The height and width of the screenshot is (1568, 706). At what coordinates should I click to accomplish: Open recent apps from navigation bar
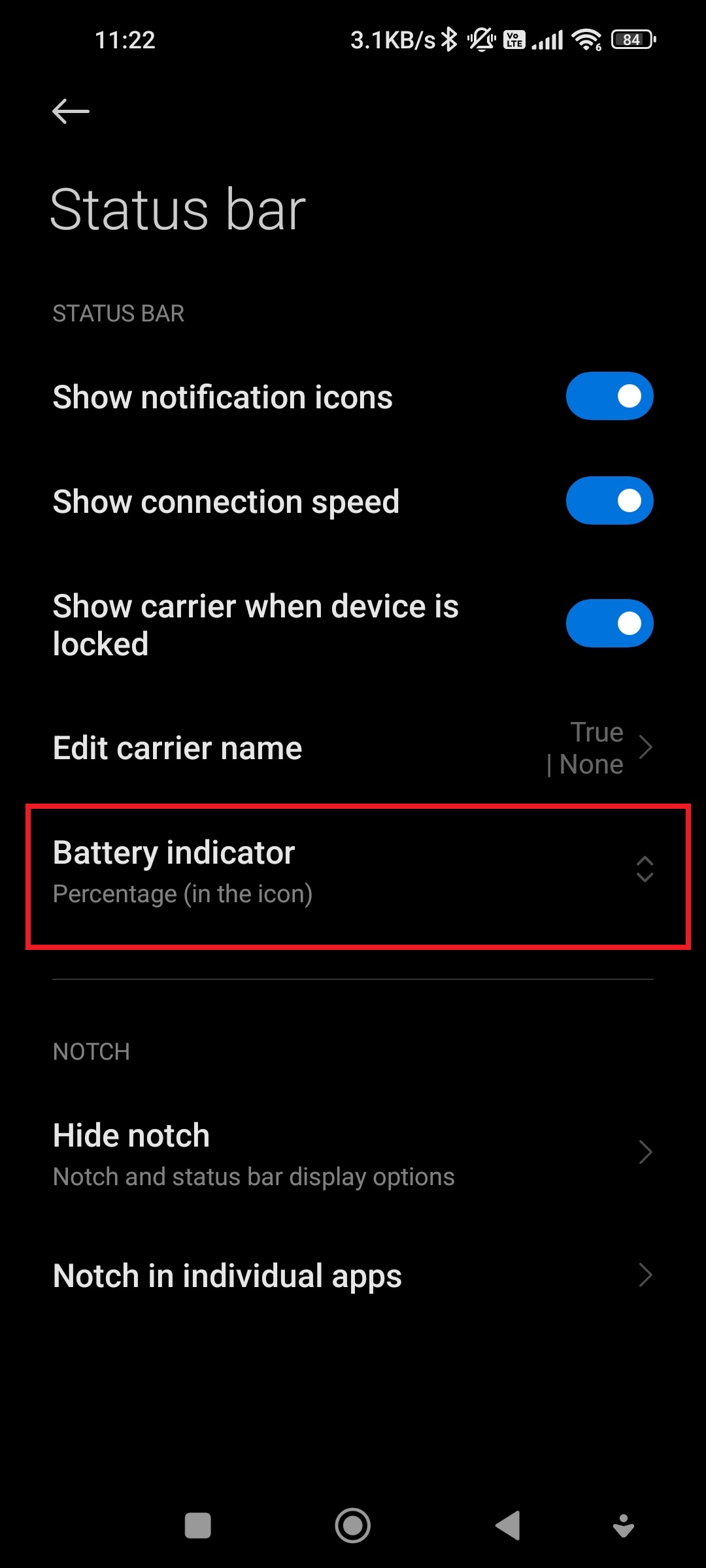tap(197, 1526)
